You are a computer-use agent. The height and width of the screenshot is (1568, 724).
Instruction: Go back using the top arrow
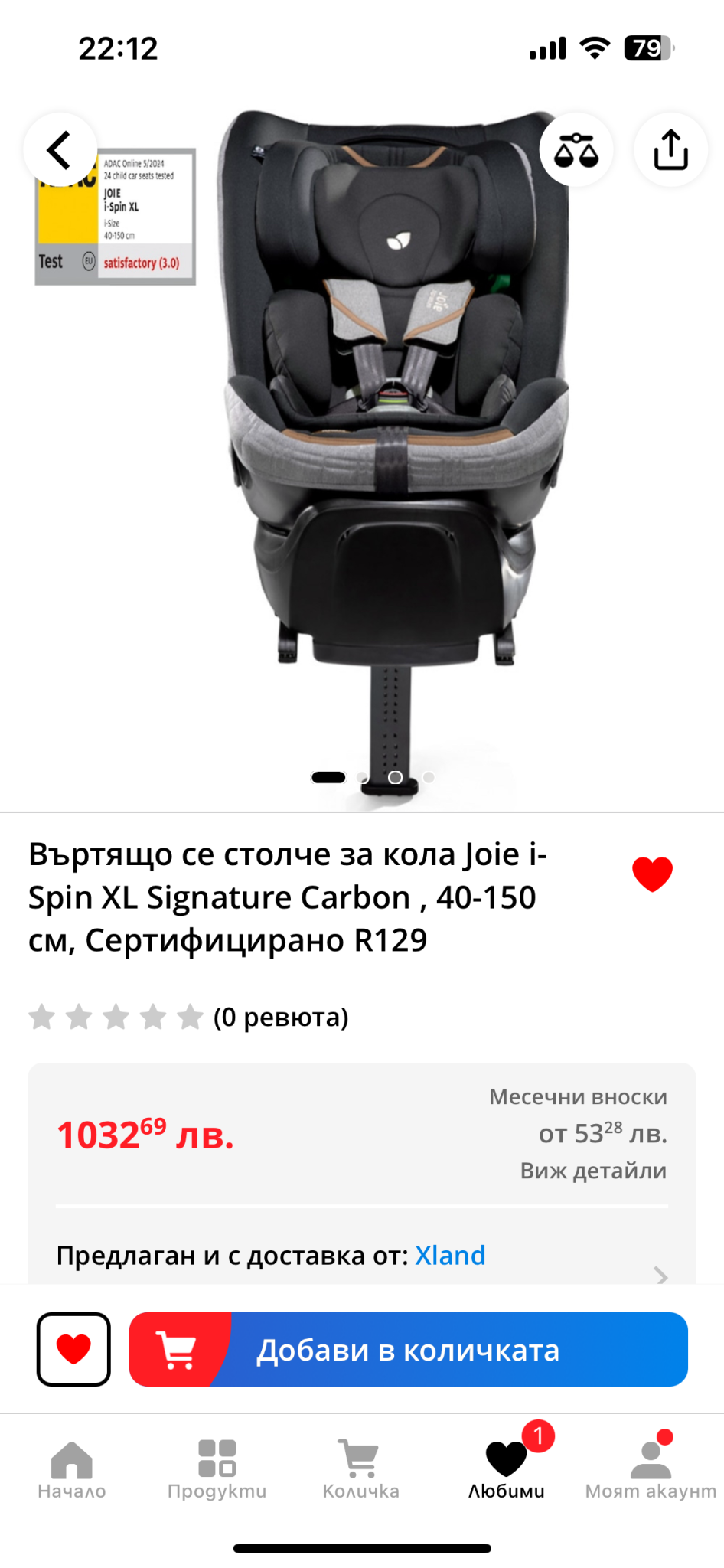click(x=60, y=149)
